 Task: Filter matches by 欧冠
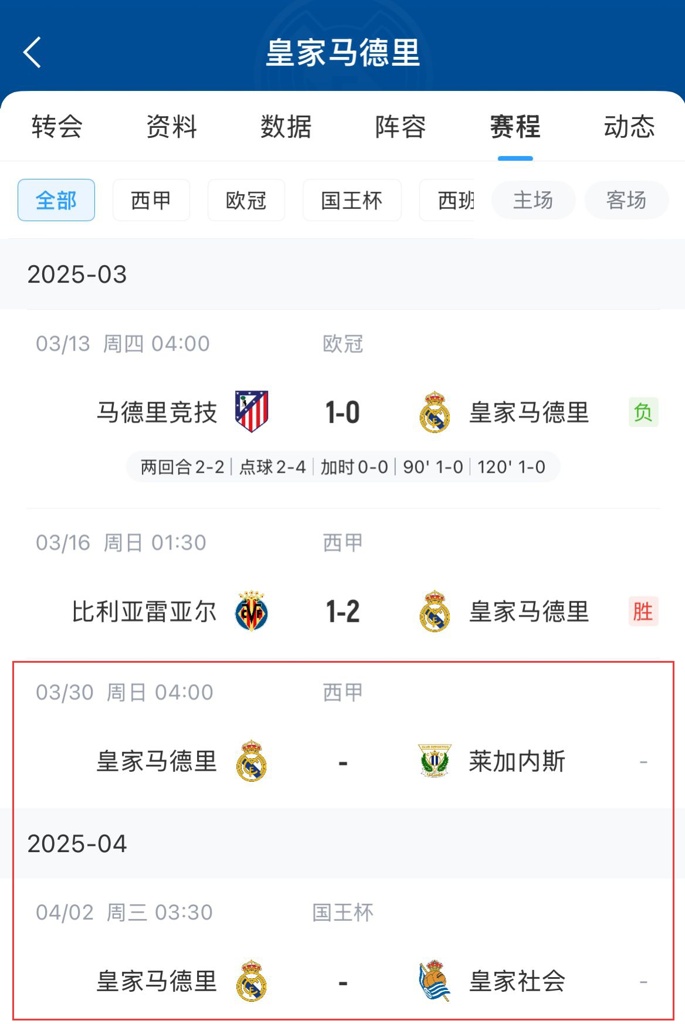tap(246, 200)
